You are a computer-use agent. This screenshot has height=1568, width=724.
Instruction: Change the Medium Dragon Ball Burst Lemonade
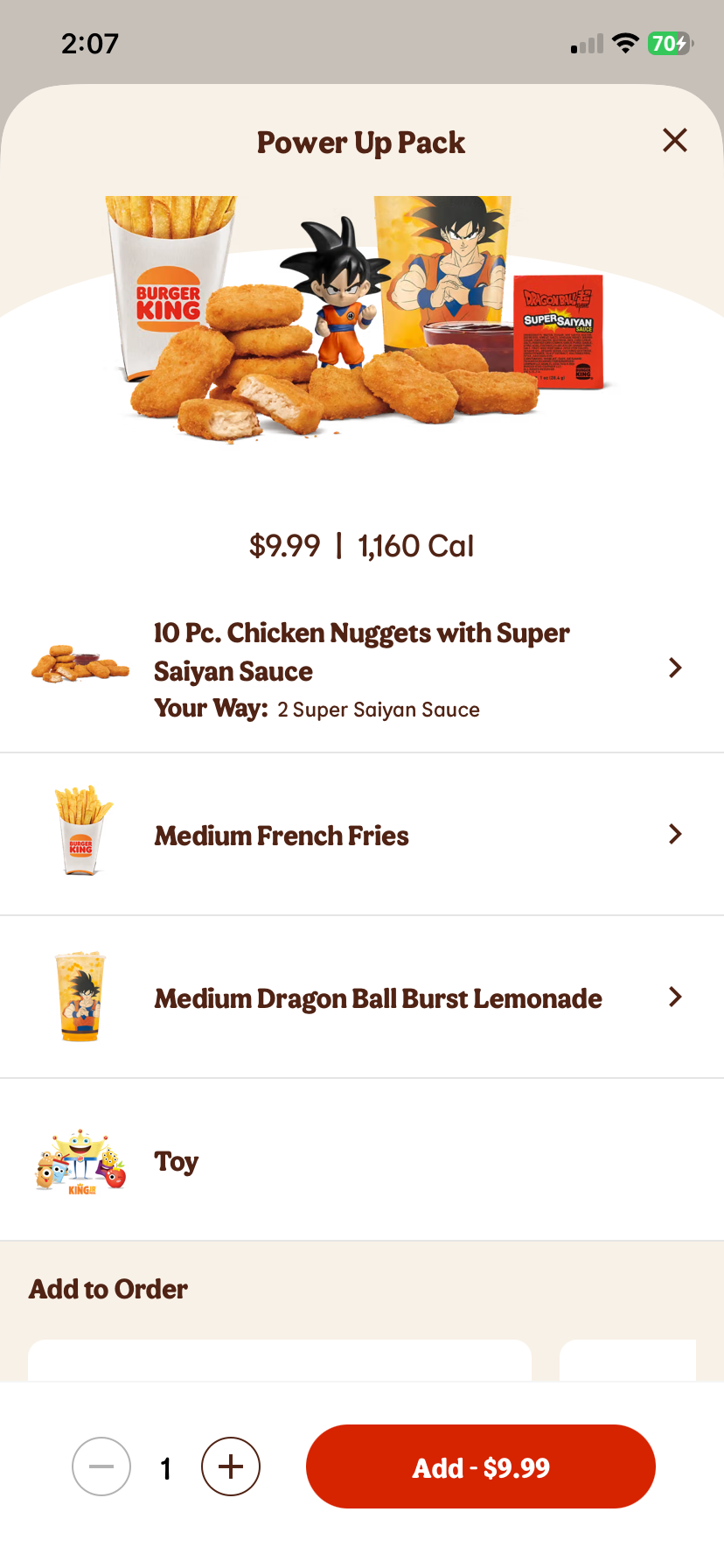pyautogui.click(x=362, y=997)
